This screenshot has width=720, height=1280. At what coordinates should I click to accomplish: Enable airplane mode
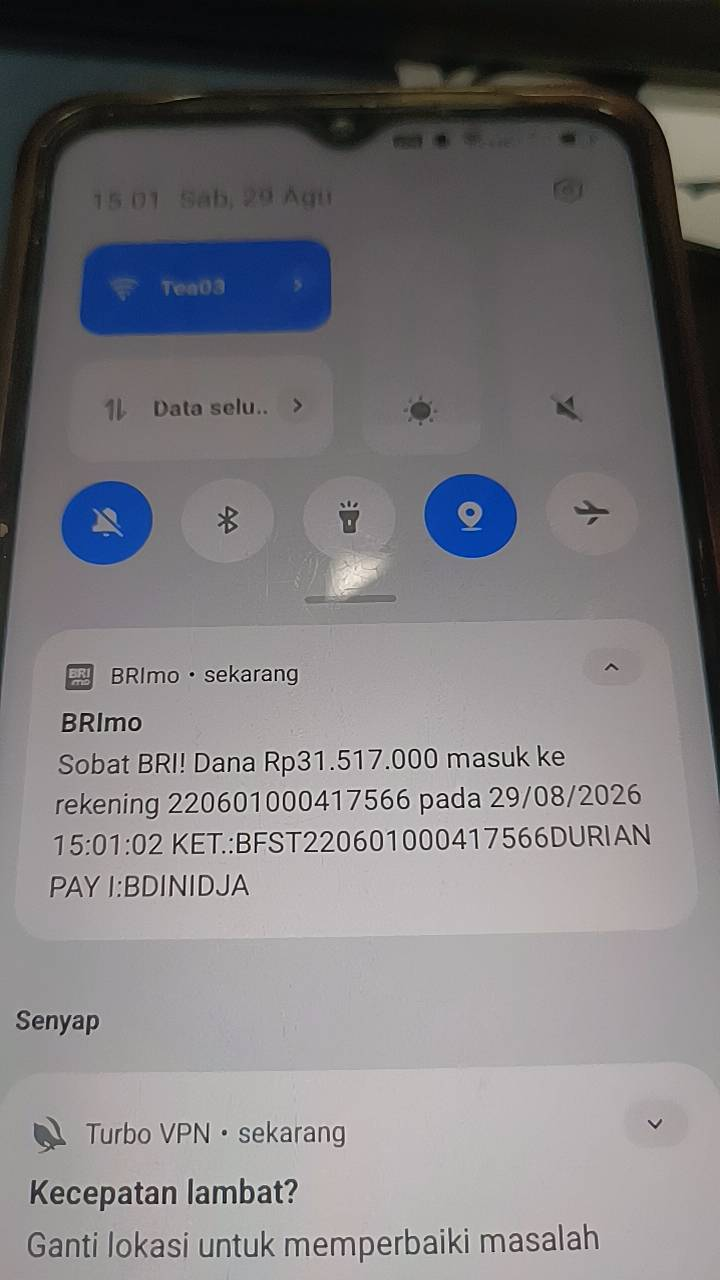coord(592,512)
